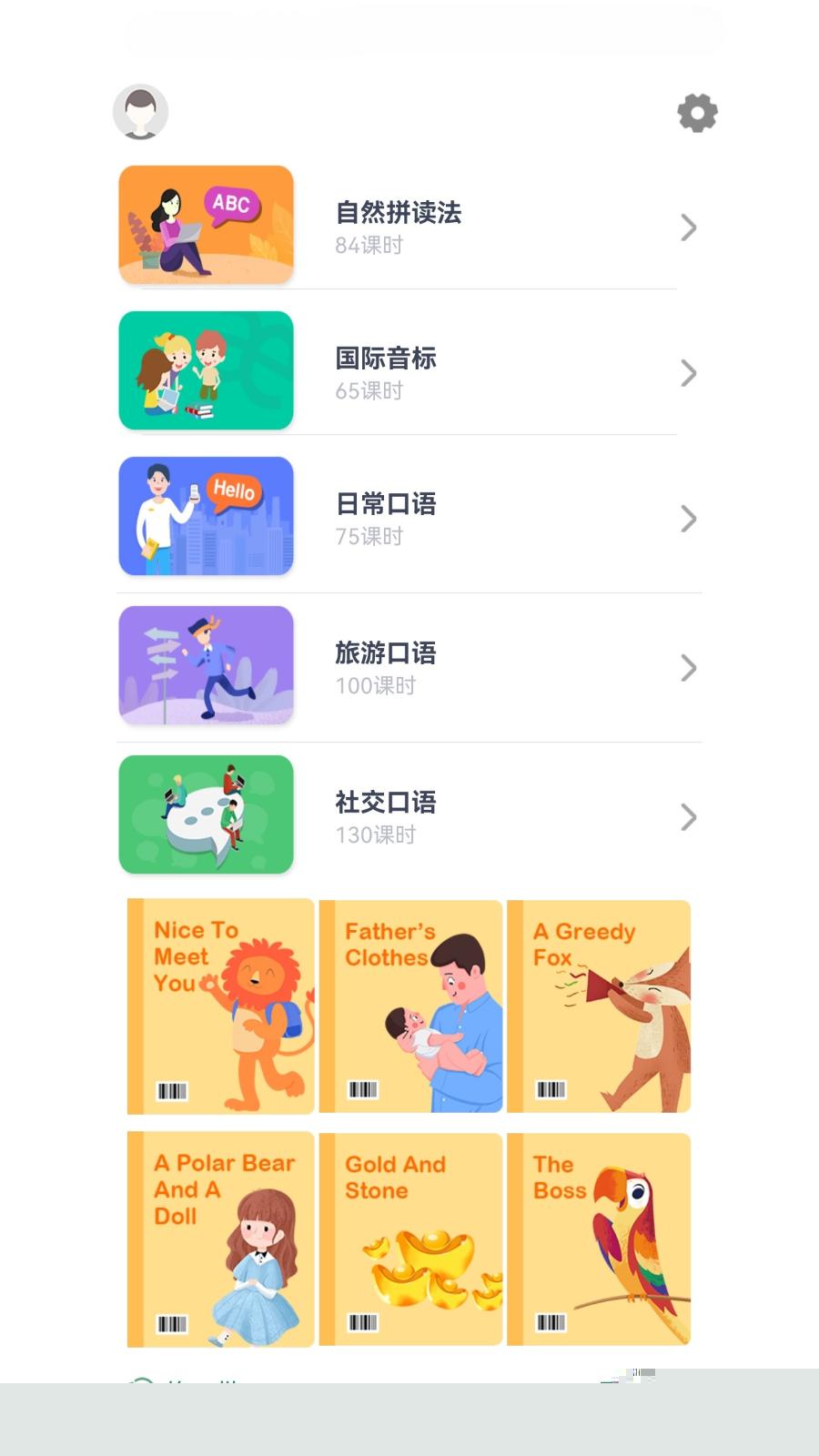The height and width of the screenshot is (1456, 819).
Task: Select A Polar Bear And A Doll
Action: point(221,1239)
